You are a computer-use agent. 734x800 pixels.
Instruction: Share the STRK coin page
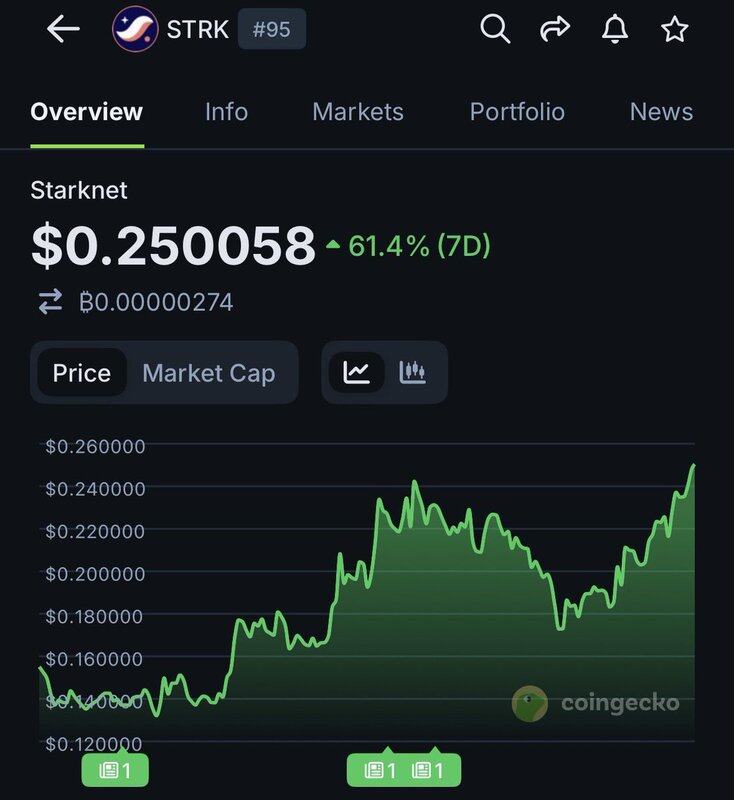coord(554,30)
